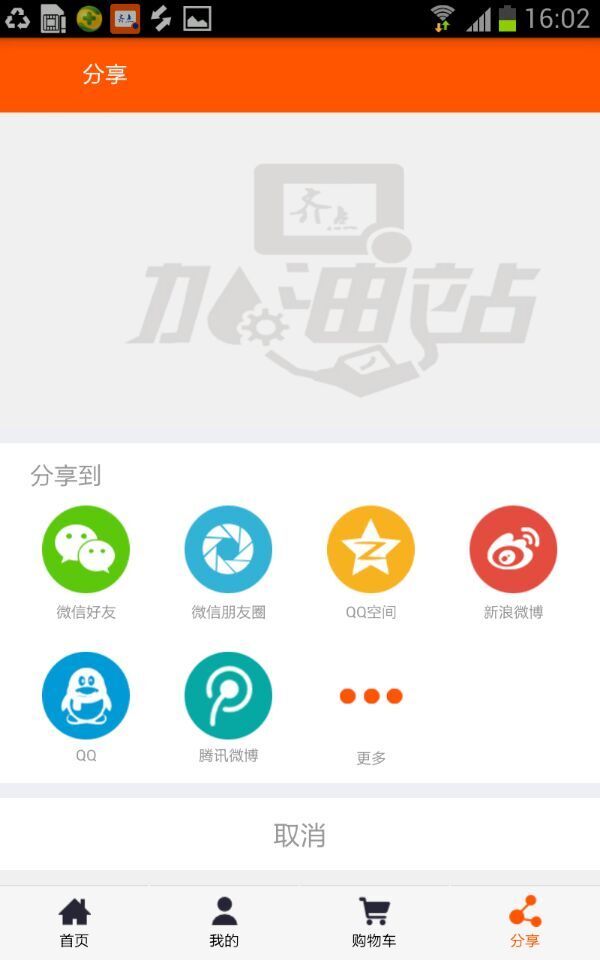This screenshot has height=960, width=600.
Task: Go to the 我的 profile tab
Action: [x=224, y=922]
